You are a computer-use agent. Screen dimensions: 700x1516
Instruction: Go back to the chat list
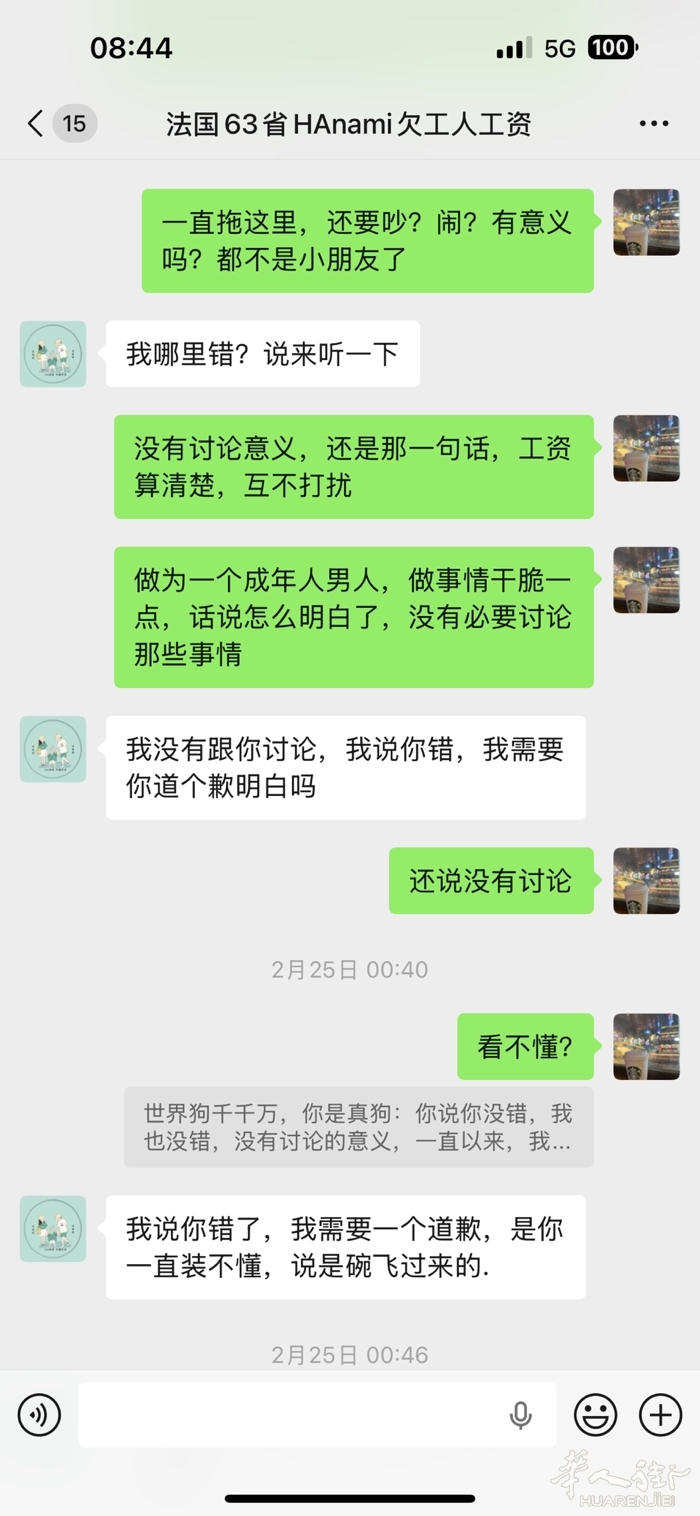click(37, 124)
